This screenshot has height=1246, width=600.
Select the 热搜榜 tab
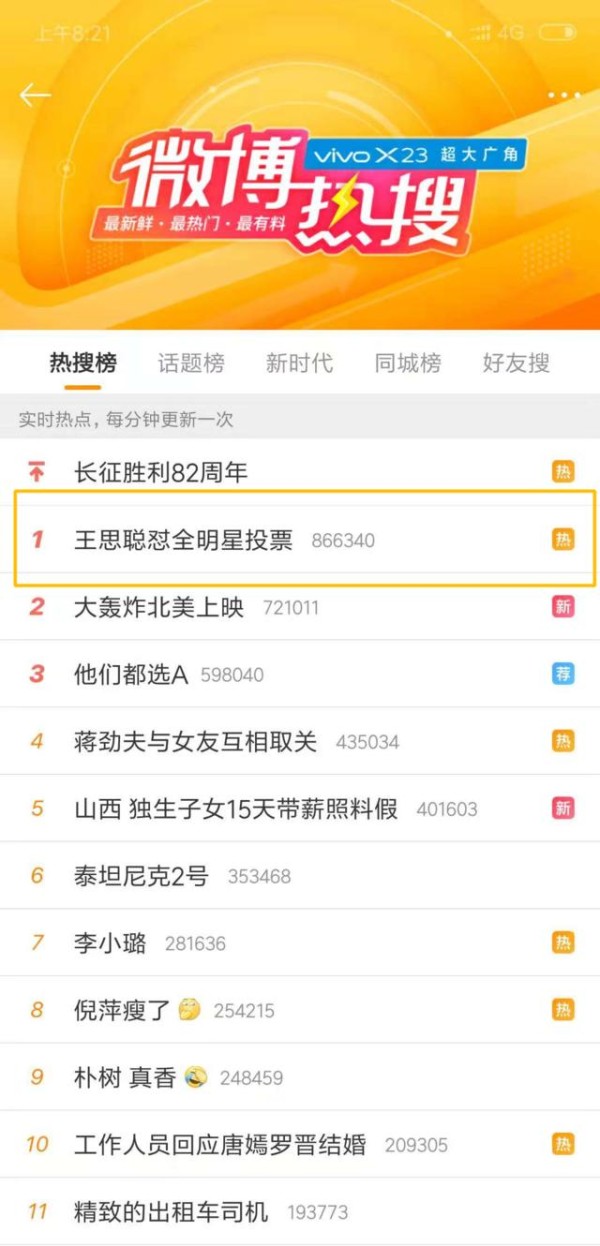83,363
